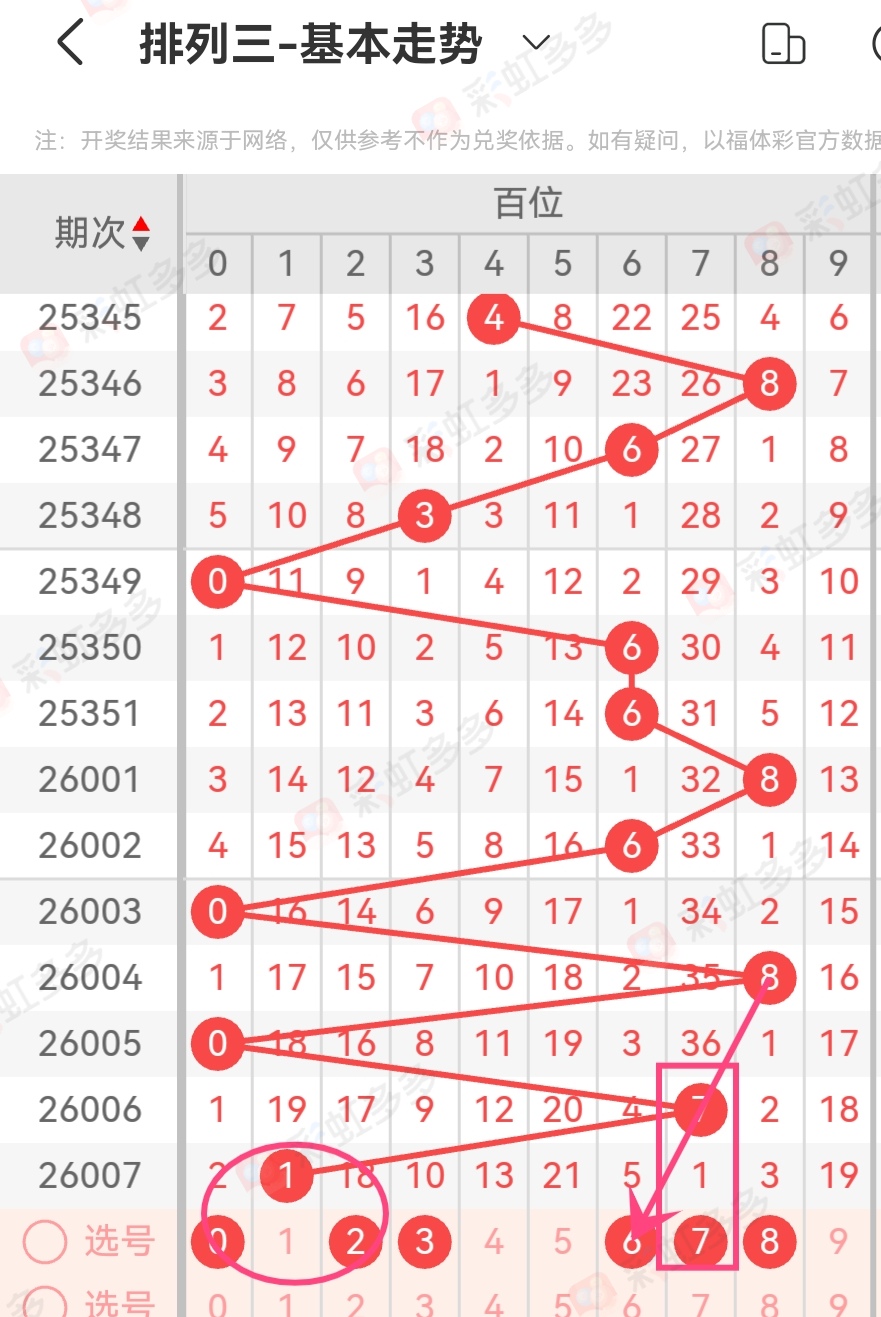Deselect number 0 in the first 选号 row
The height and width of the screenshot is (1317, 881).
point(218,1242)
